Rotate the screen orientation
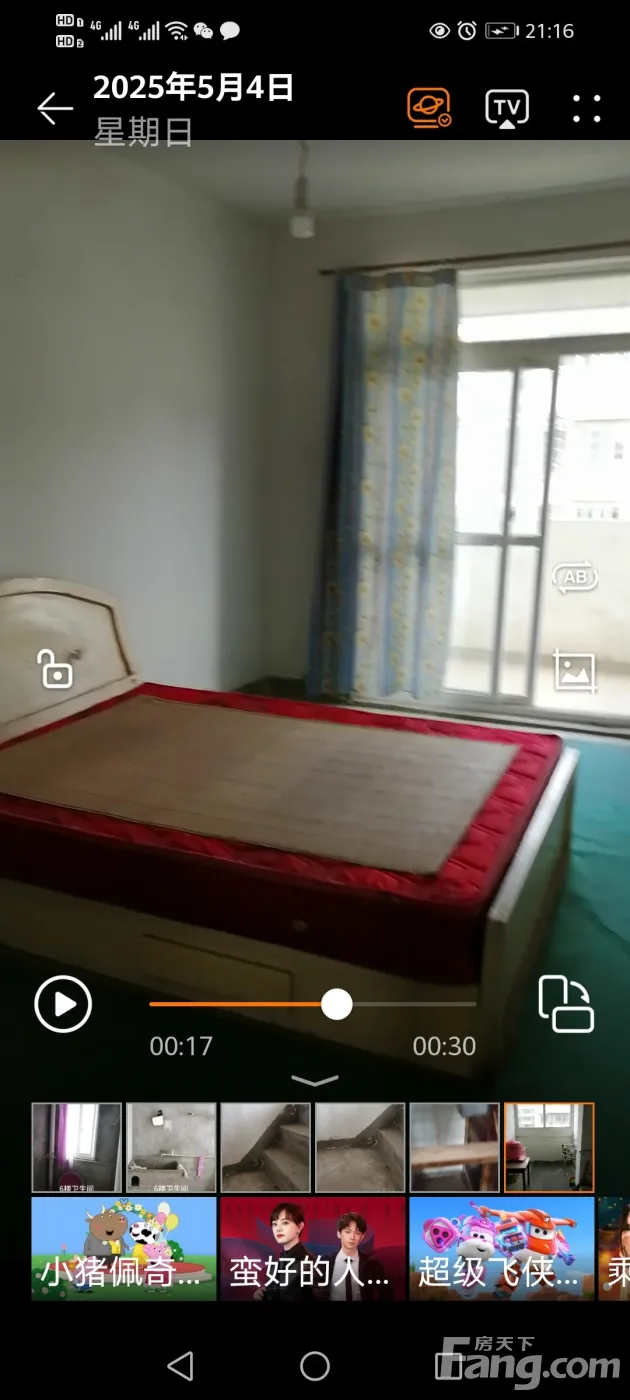This screenshot has width=630, height=1400. (x=566, y=1004)
